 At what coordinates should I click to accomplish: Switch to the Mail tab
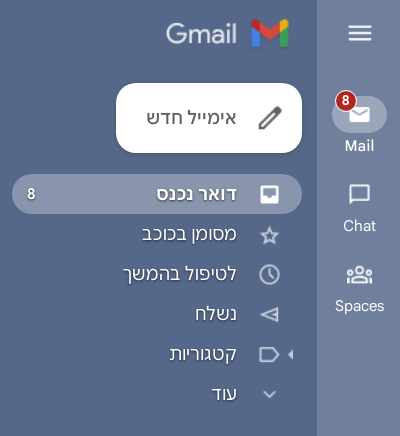359,125
